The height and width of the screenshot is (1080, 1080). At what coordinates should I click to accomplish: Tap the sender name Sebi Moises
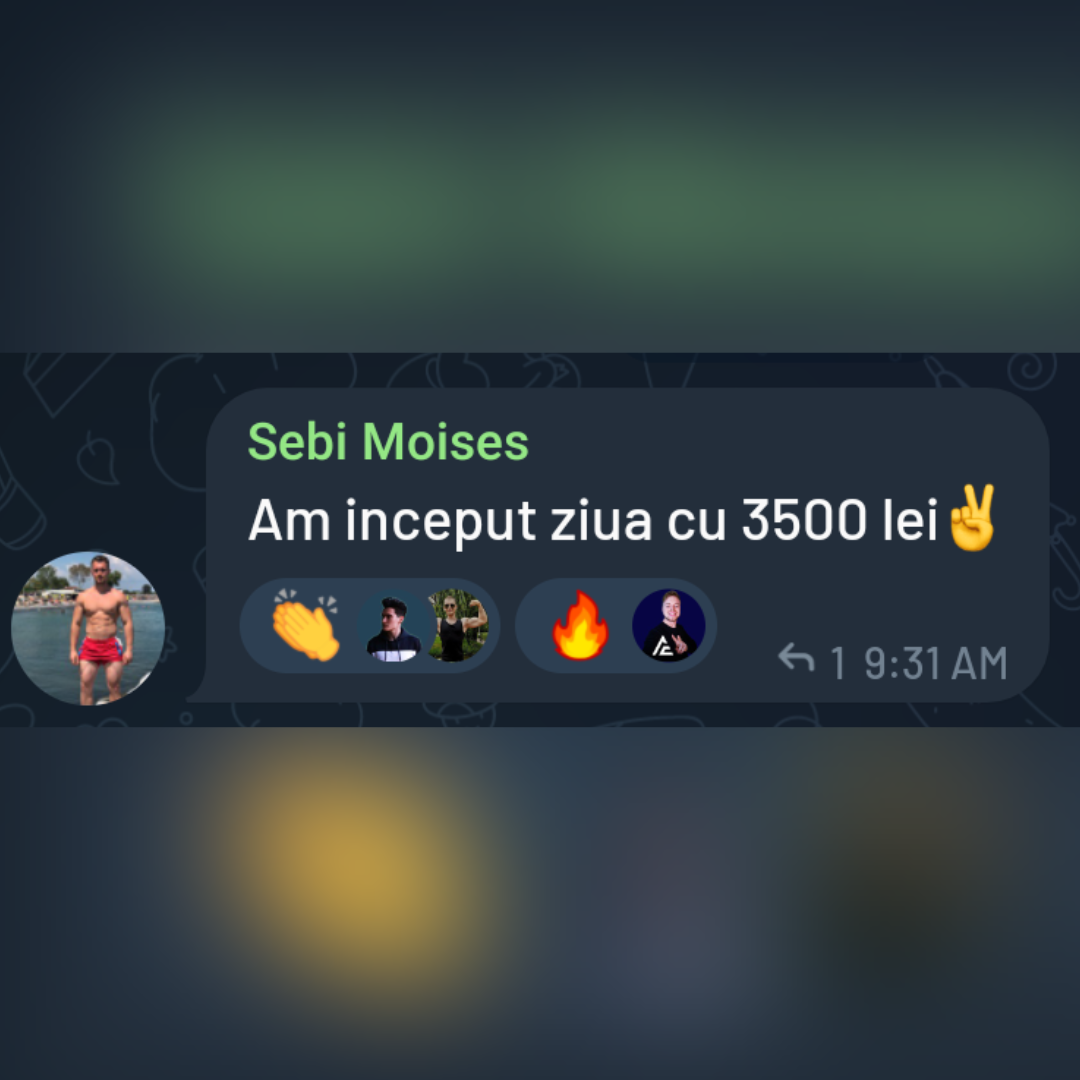(388, 441)
